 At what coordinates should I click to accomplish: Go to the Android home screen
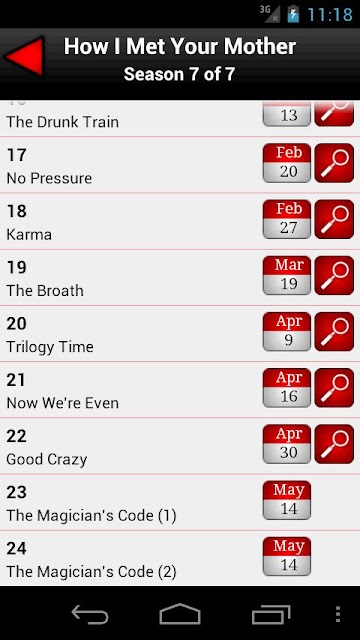tap(180, 614)
